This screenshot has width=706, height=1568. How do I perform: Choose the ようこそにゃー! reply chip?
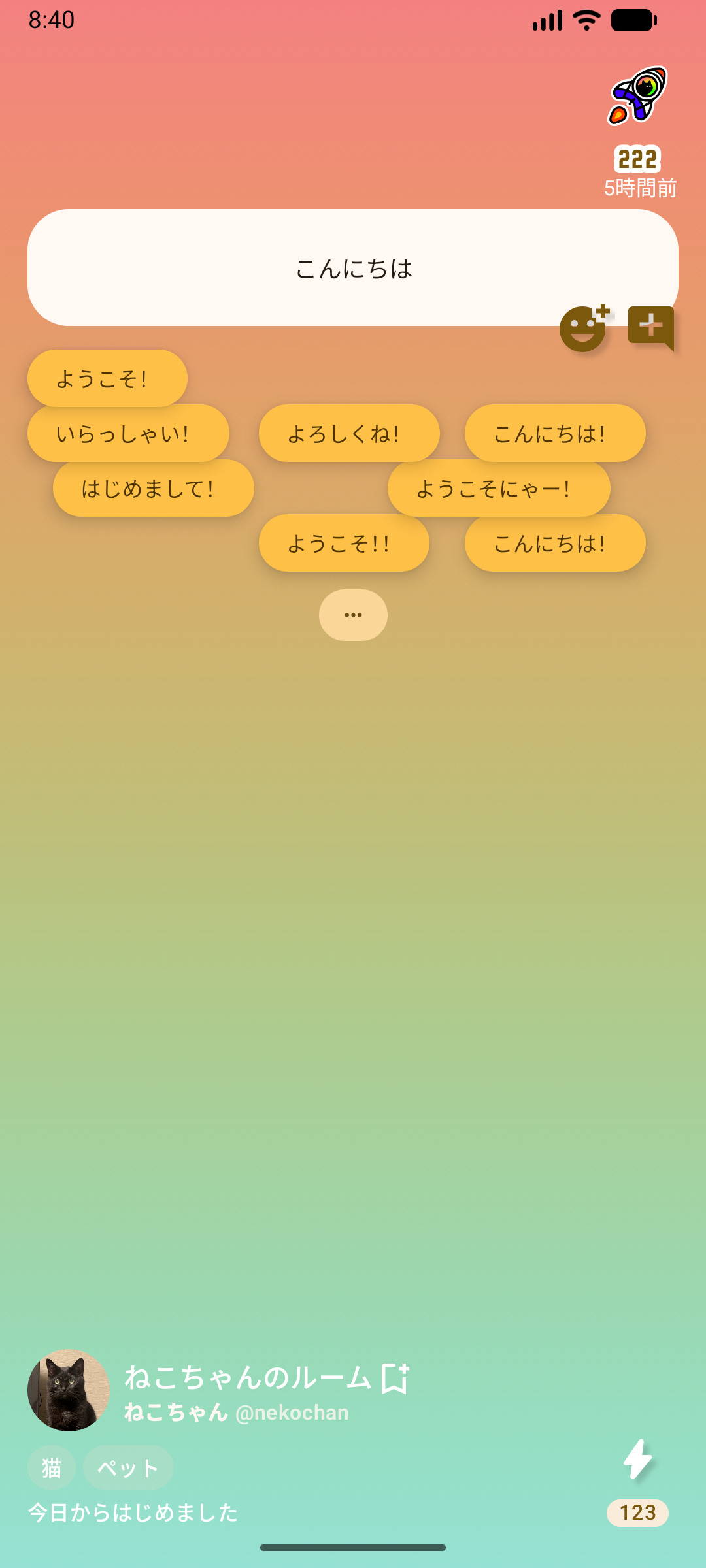coord(498,488)
